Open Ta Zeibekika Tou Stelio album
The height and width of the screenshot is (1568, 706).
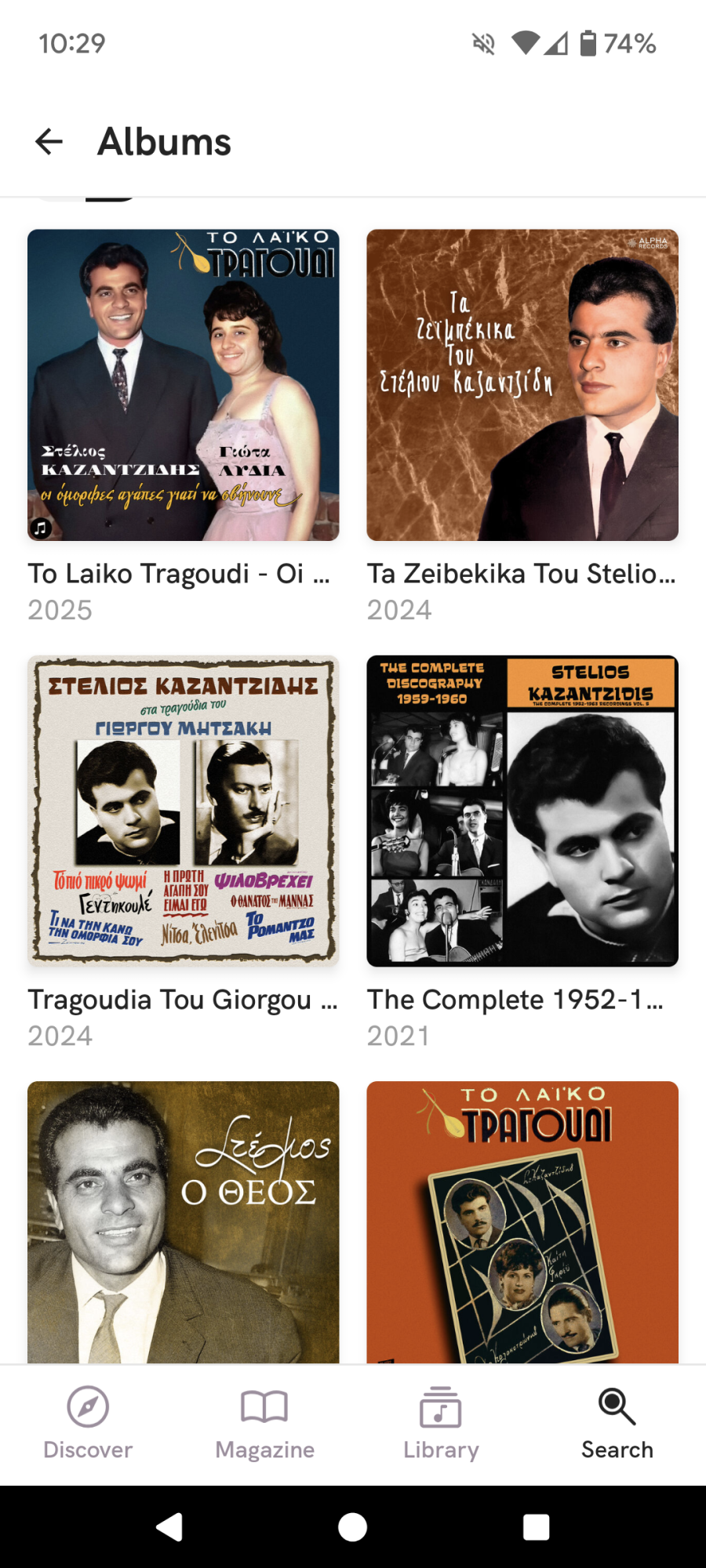522,385
